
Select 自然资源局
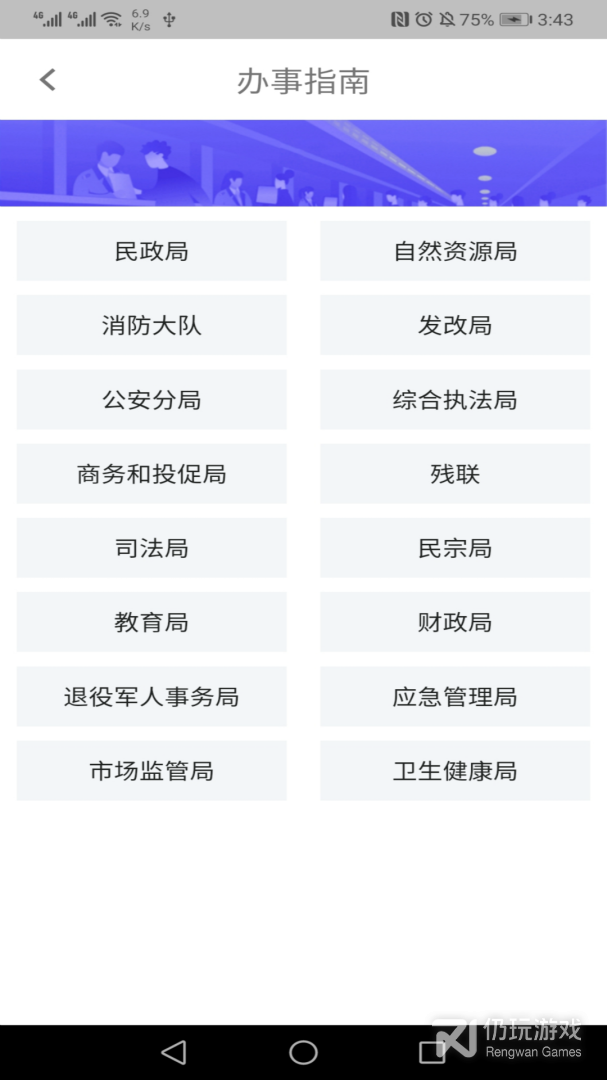click(455, 251)
